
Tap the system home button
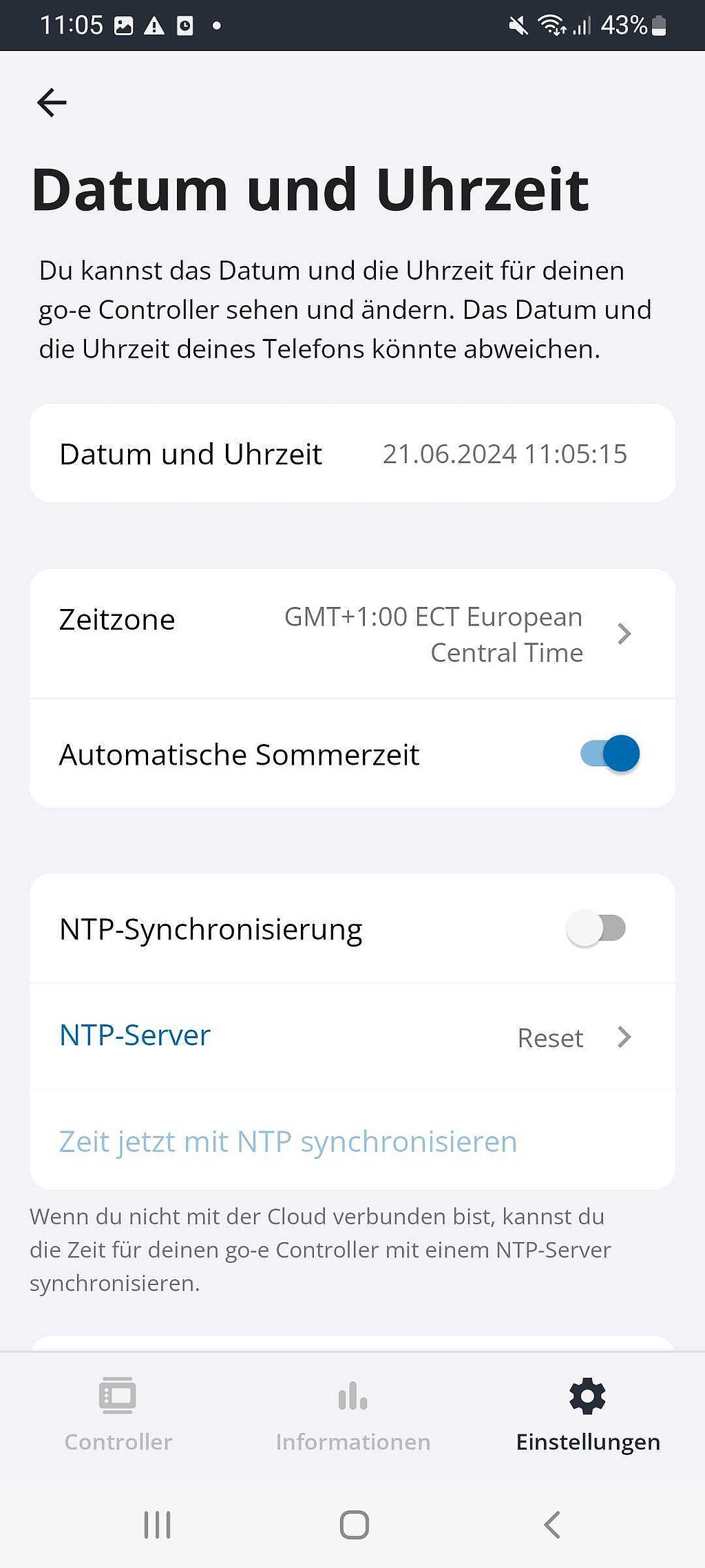coord(354,1525)
